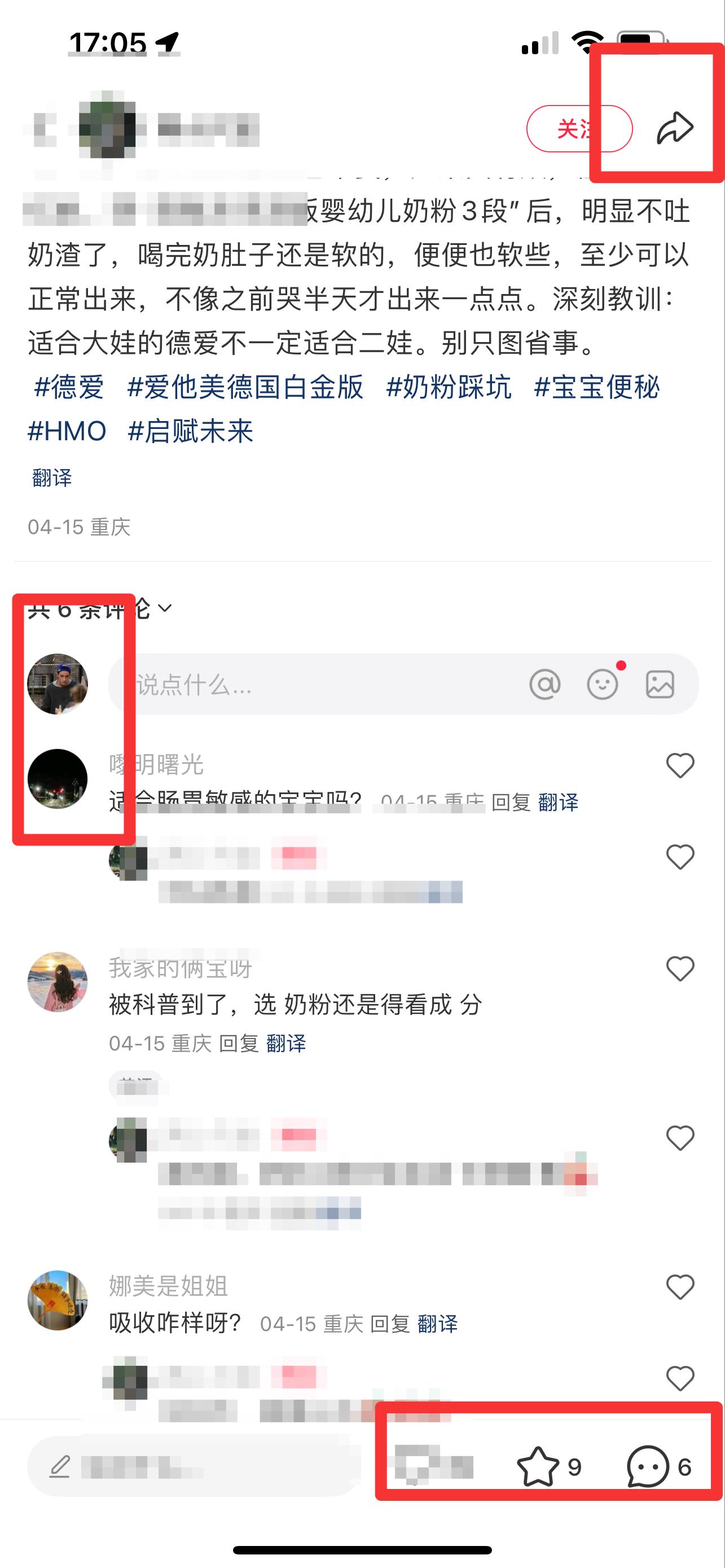Favorite the post with star icon

point(538,1467)
